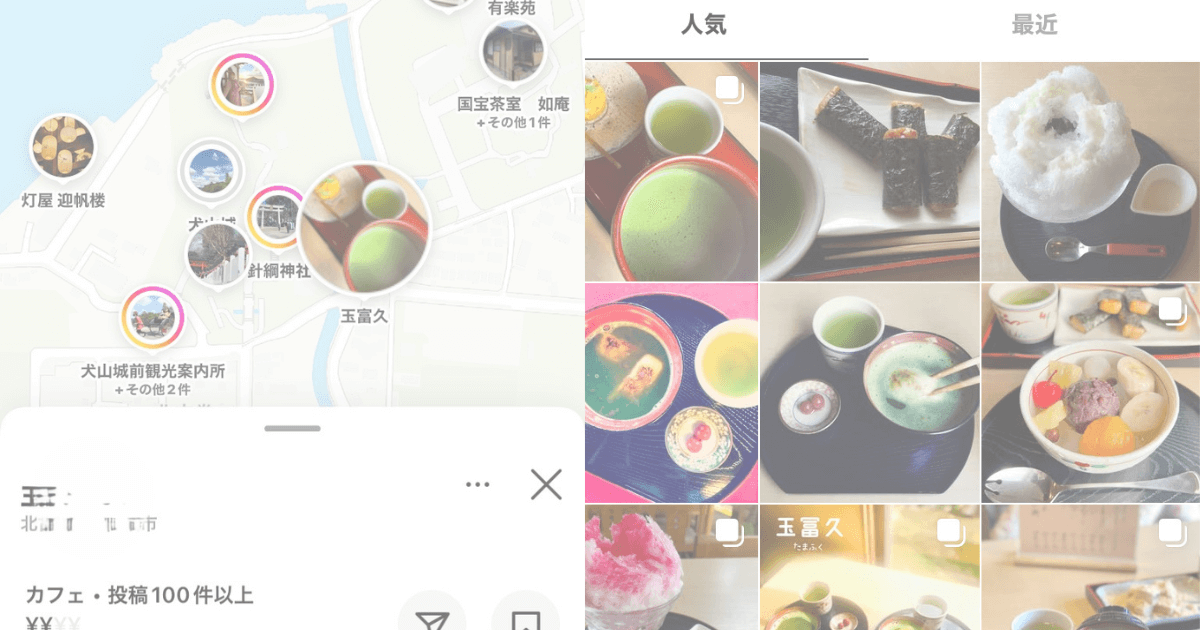View the pink shaved ice post
This screenshot has width=1200, height=630.
pos(671,567)
